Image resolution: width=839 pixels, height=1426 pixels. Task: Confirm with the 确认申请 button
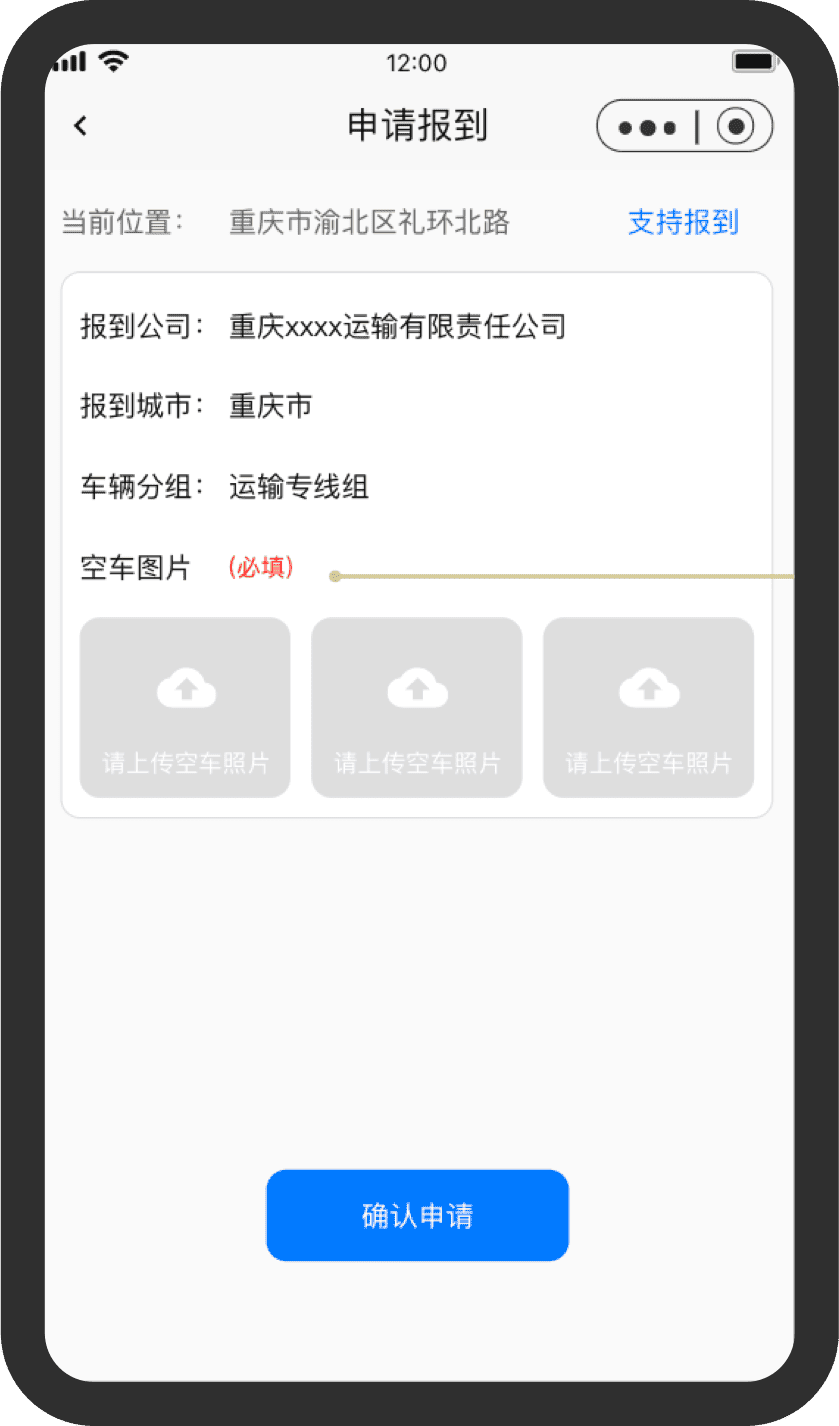(x=417, y=1215)
